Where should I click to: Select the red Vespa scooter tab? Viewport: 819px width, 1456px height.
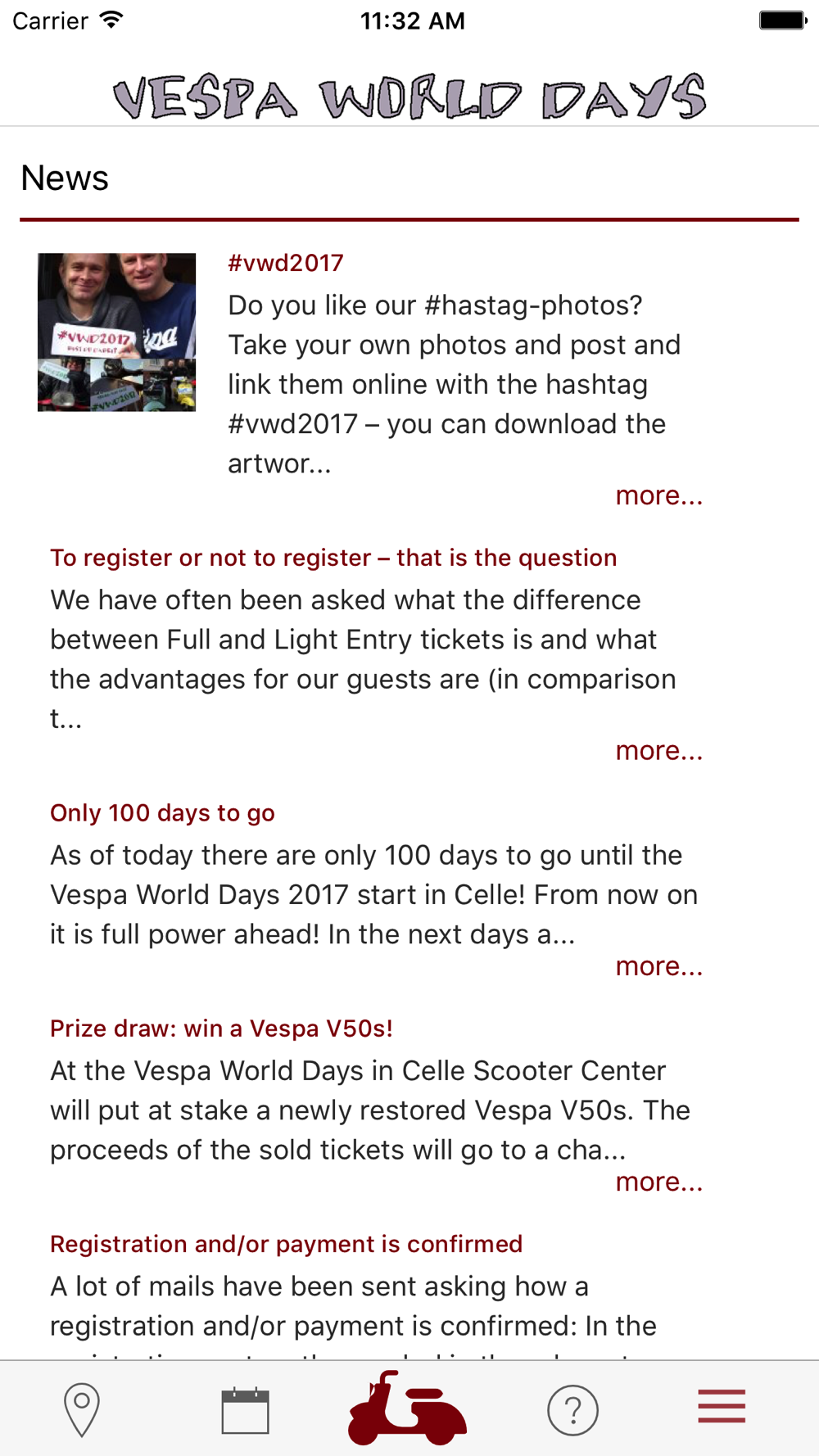point(407,1409)
